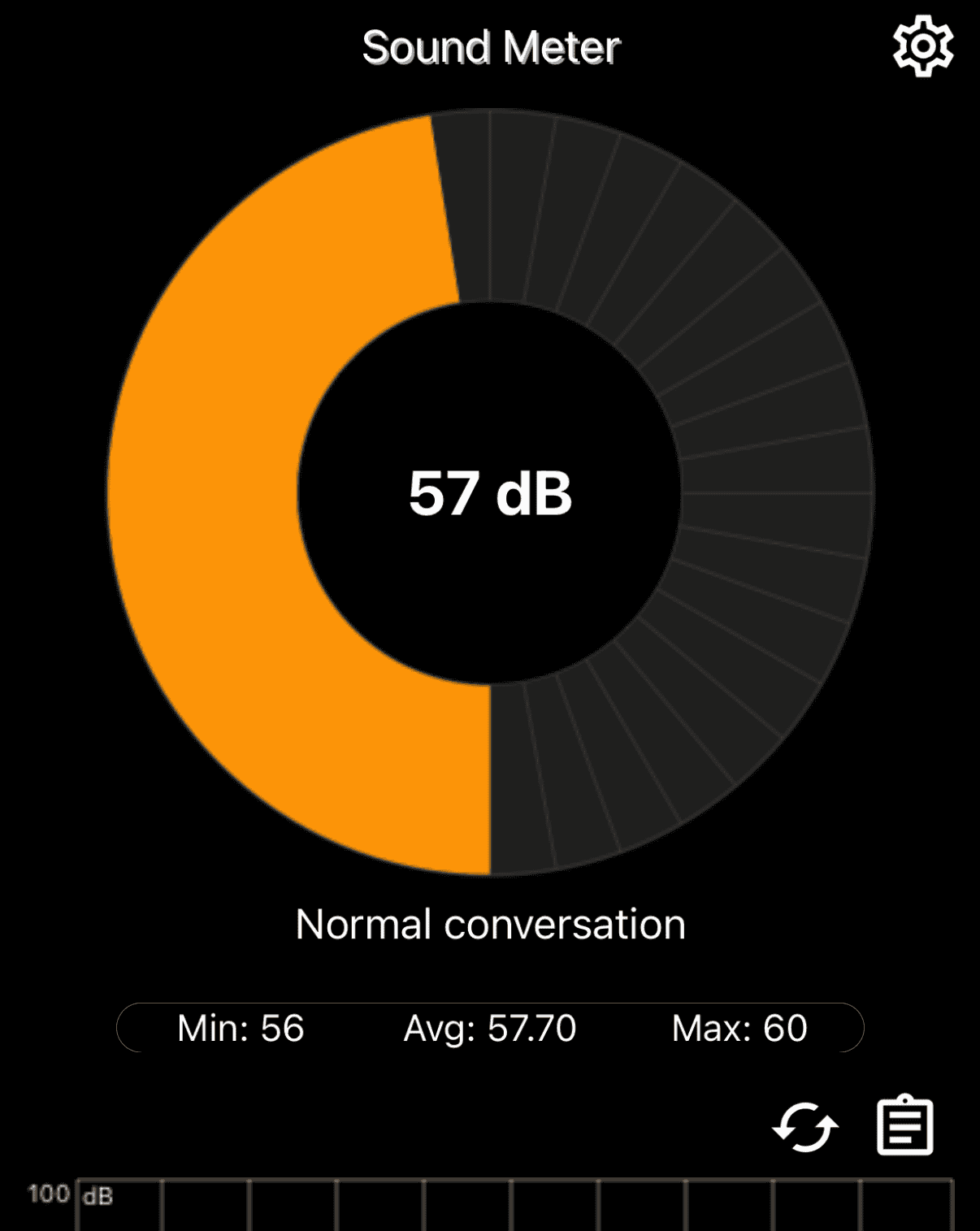The image size is (980, 1231).
Task: Reset the sound measurement readings
Action: [x=804, y=1127]
